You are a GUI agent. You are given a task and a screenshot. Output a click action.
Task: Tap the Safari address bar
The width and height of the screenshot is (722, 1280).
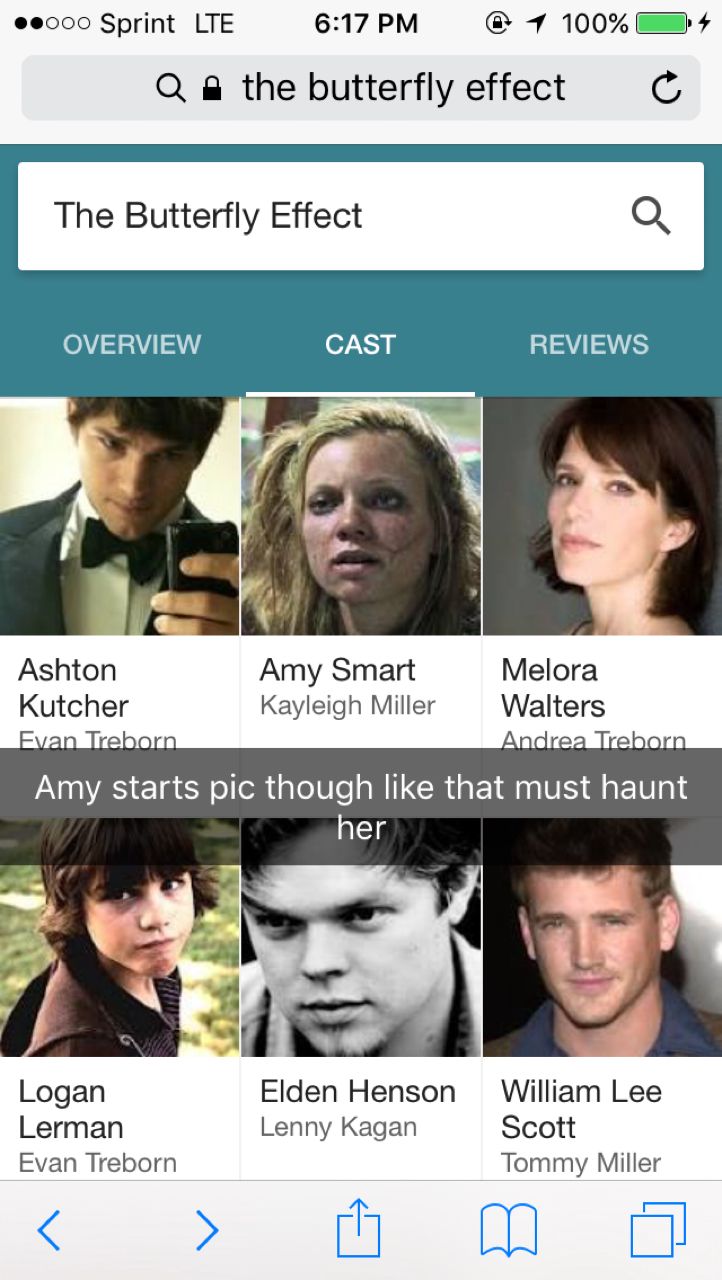pyautogui.click(x=360, y=88)
